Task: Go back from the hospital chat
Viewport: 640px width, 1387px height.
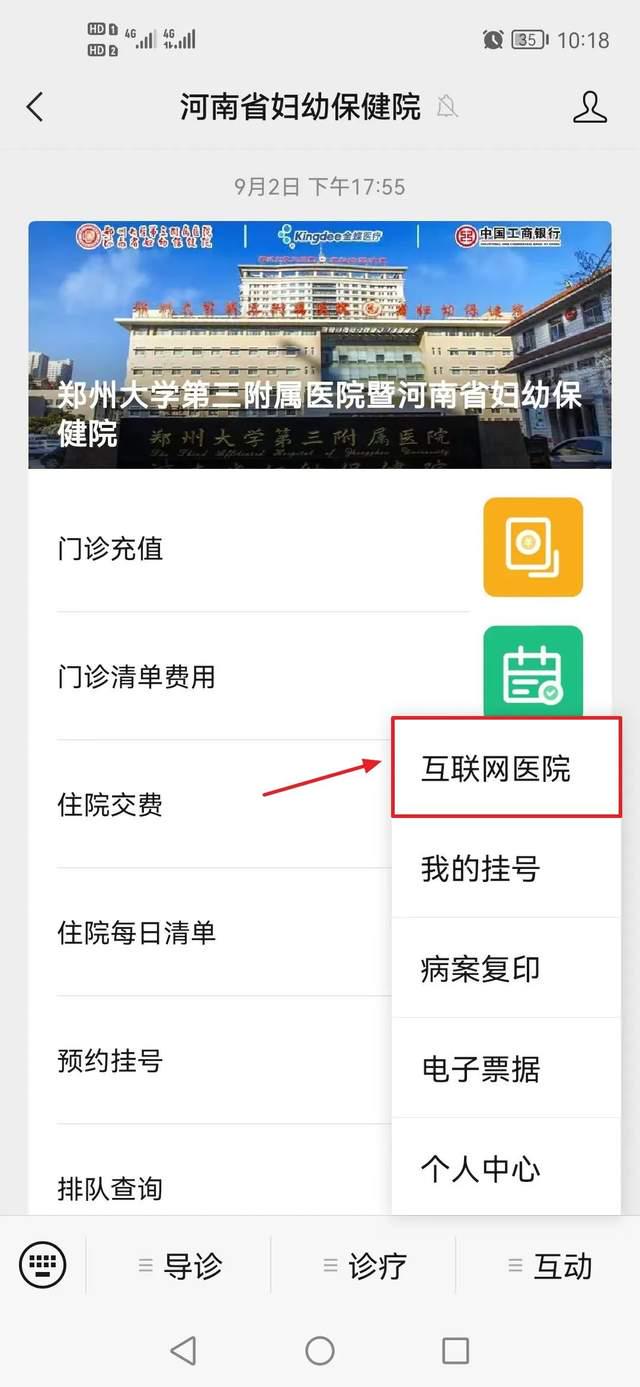Action: tap(35, 107)
